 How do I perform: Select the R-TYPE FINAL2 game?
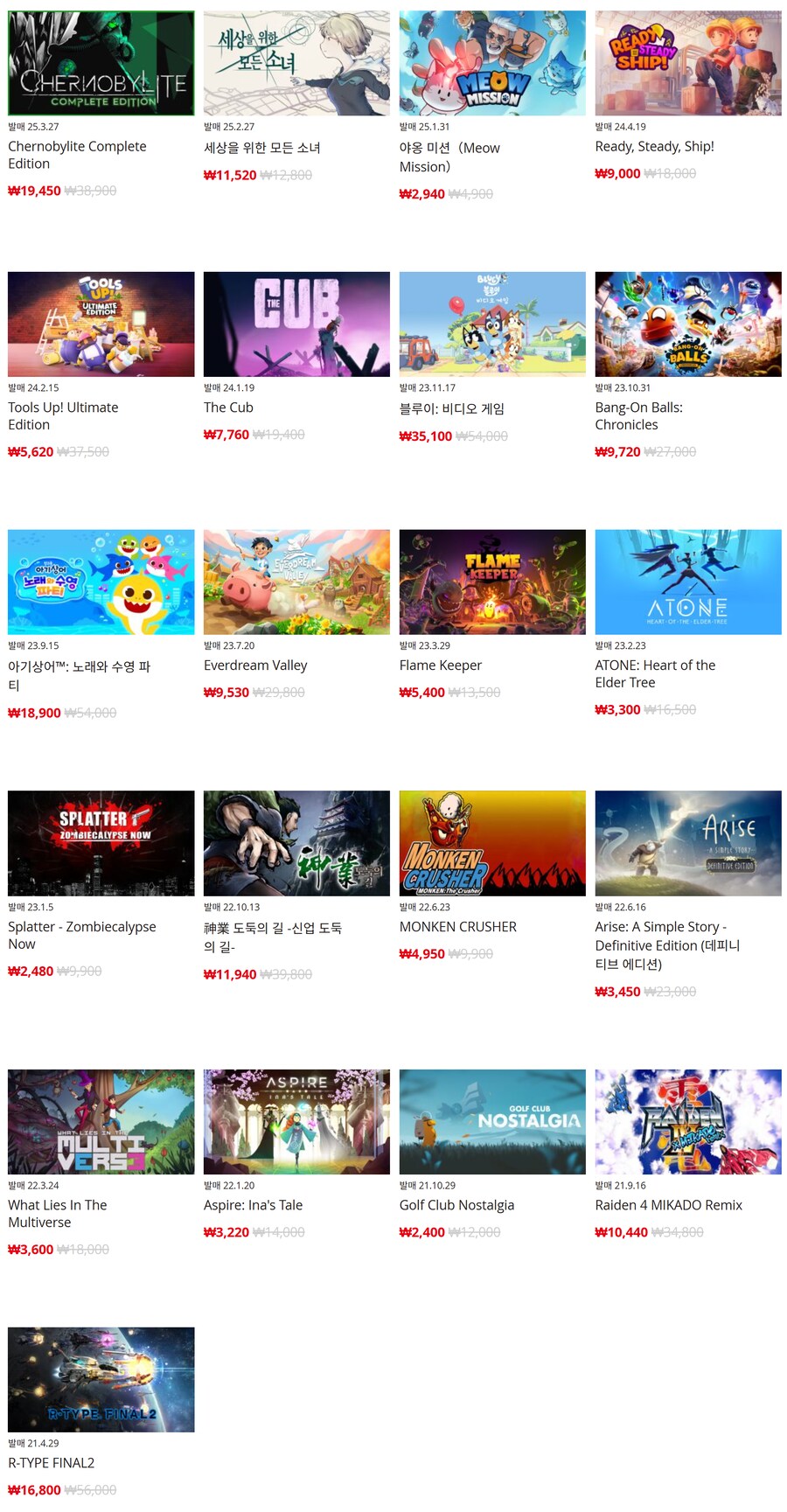point(101,1379)
